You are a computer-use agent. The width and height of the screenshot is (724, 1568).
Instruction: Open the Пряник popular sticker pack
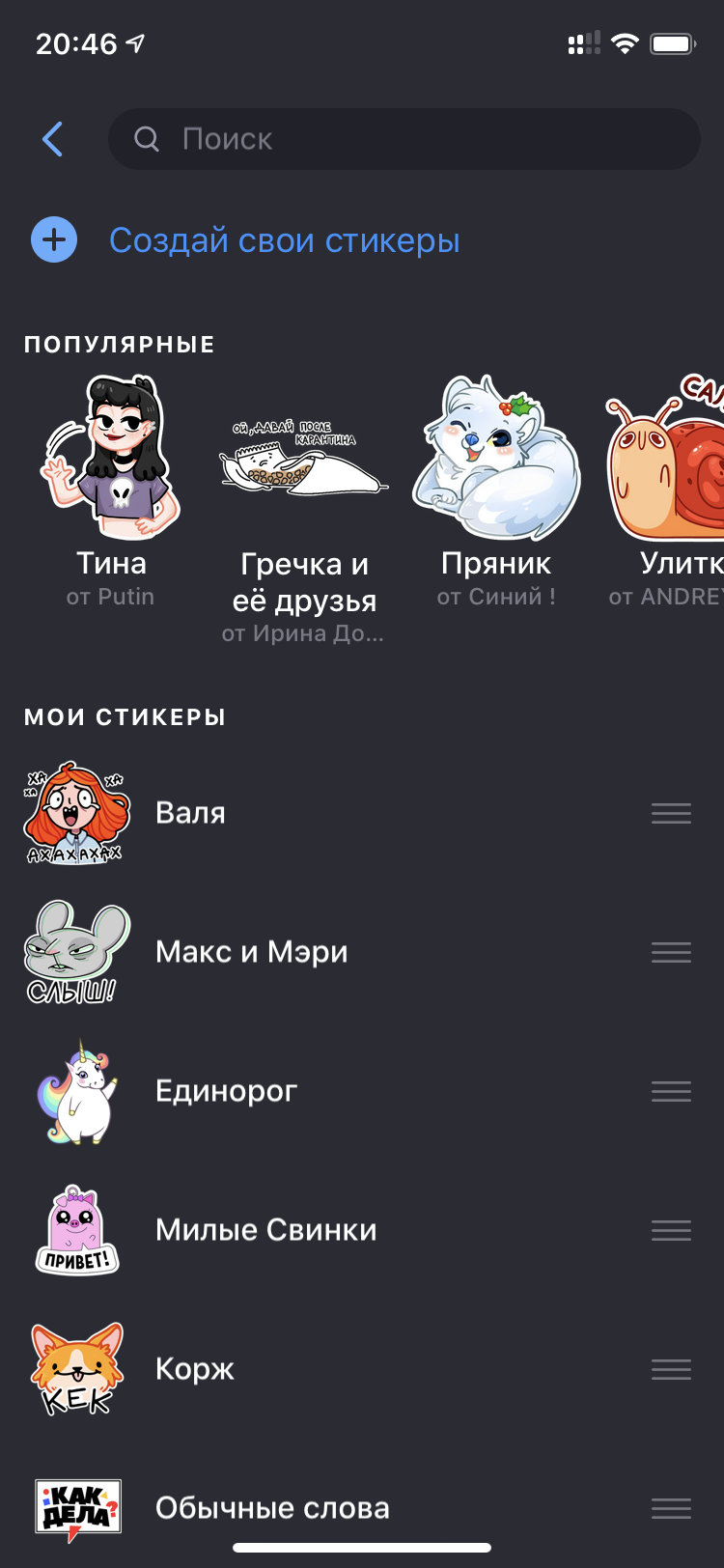pyautogui.click(x=496, y=491)
